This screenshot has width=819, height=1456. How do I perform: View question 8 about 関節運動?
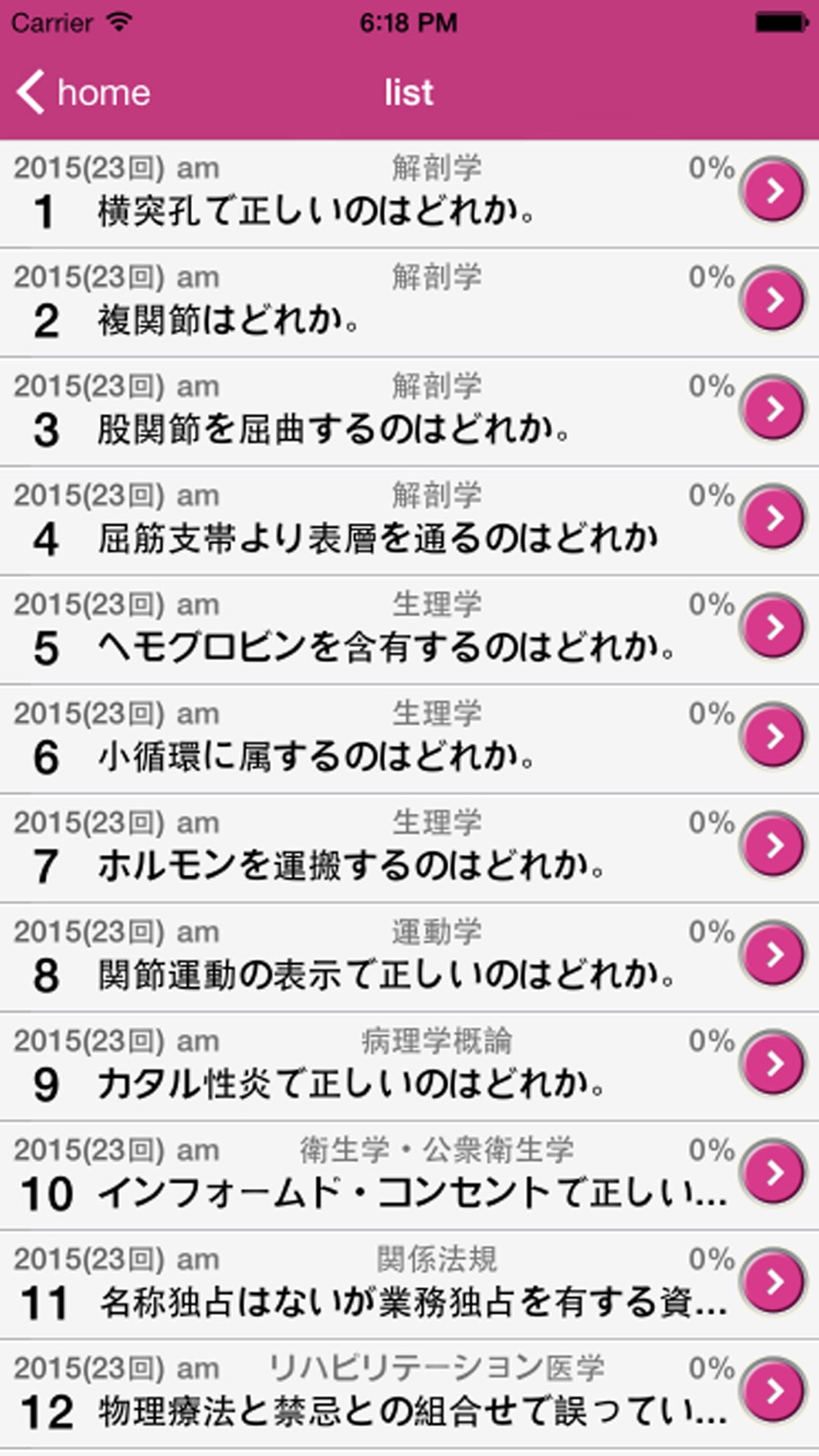(x=409, y=957)
